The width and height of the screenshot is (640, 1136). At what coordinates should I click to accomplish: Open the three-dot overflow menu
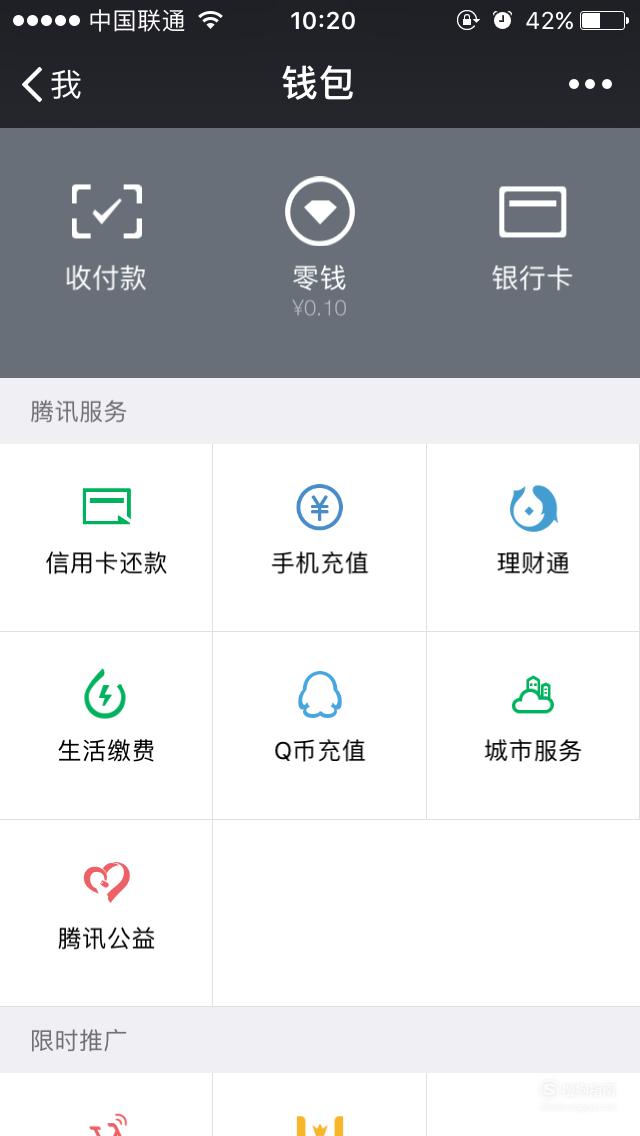coord(590,85)
